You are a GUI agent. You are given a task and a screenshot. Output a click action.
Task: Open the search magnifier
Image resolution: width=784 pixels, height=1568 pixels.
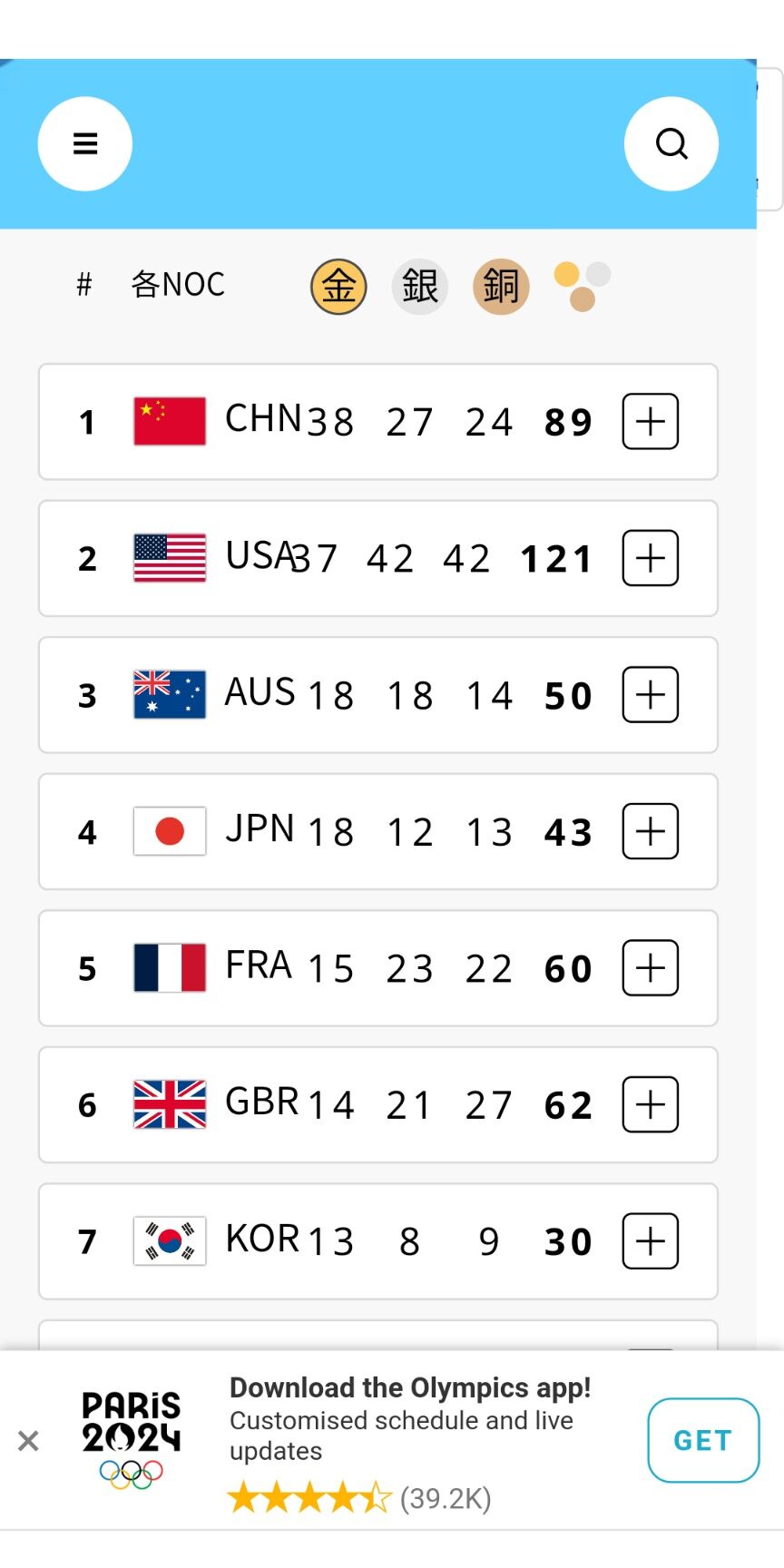coord(671,143)
